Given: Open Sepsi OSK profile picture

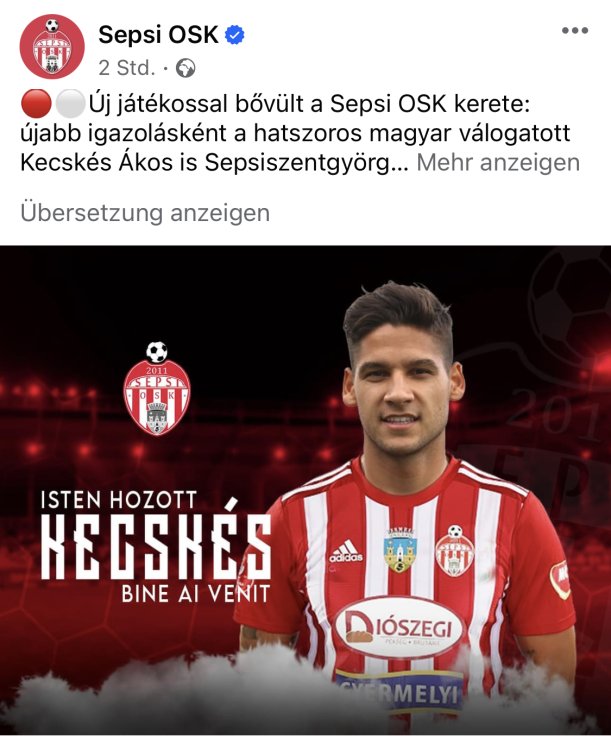Looking at the screenshot, I should pos(52,46).
